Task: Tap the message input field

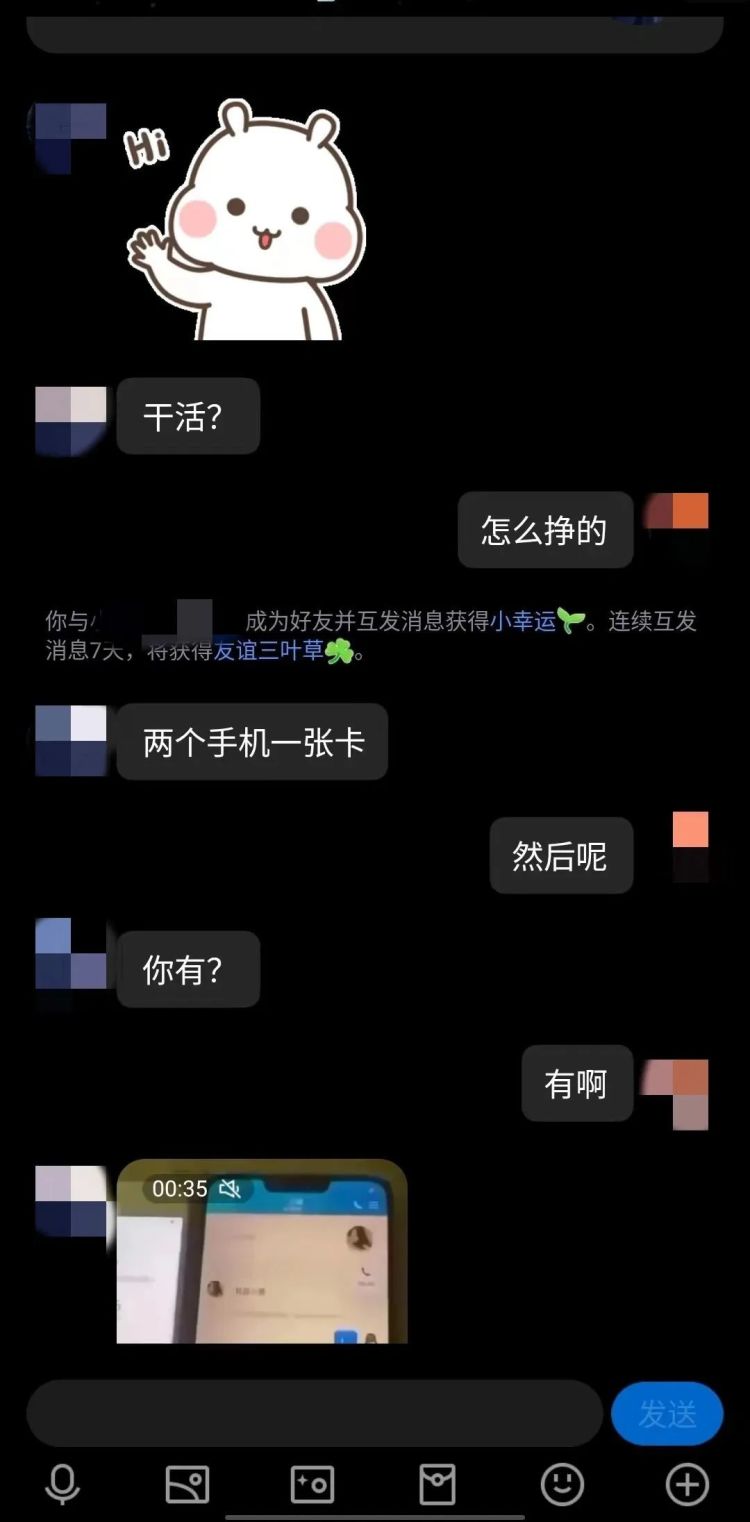Action: point(314,1413)
